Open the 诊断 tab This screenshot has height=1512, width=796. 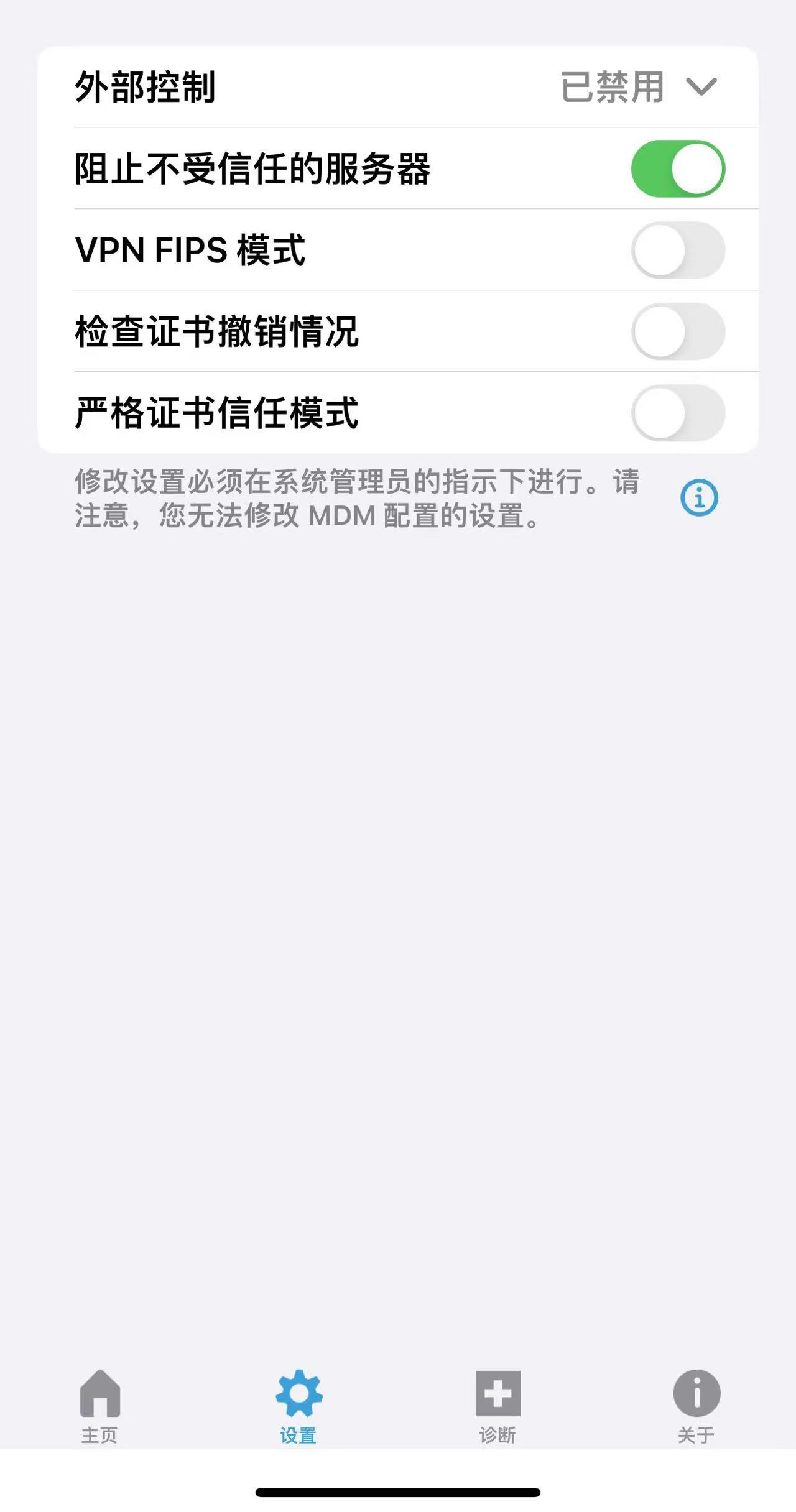coord(497,1406)
